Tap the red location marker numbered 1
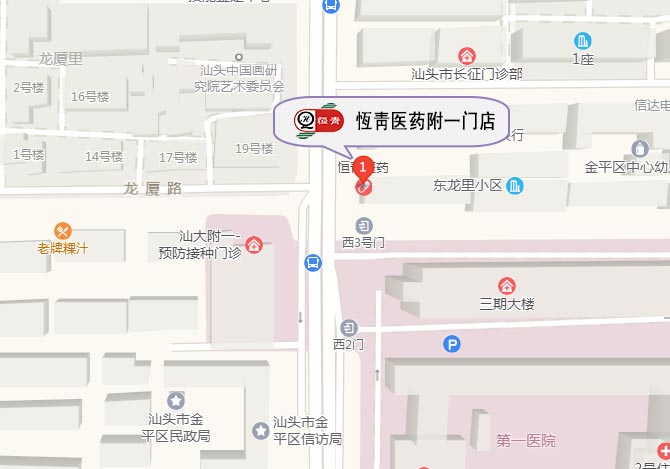 365,171
